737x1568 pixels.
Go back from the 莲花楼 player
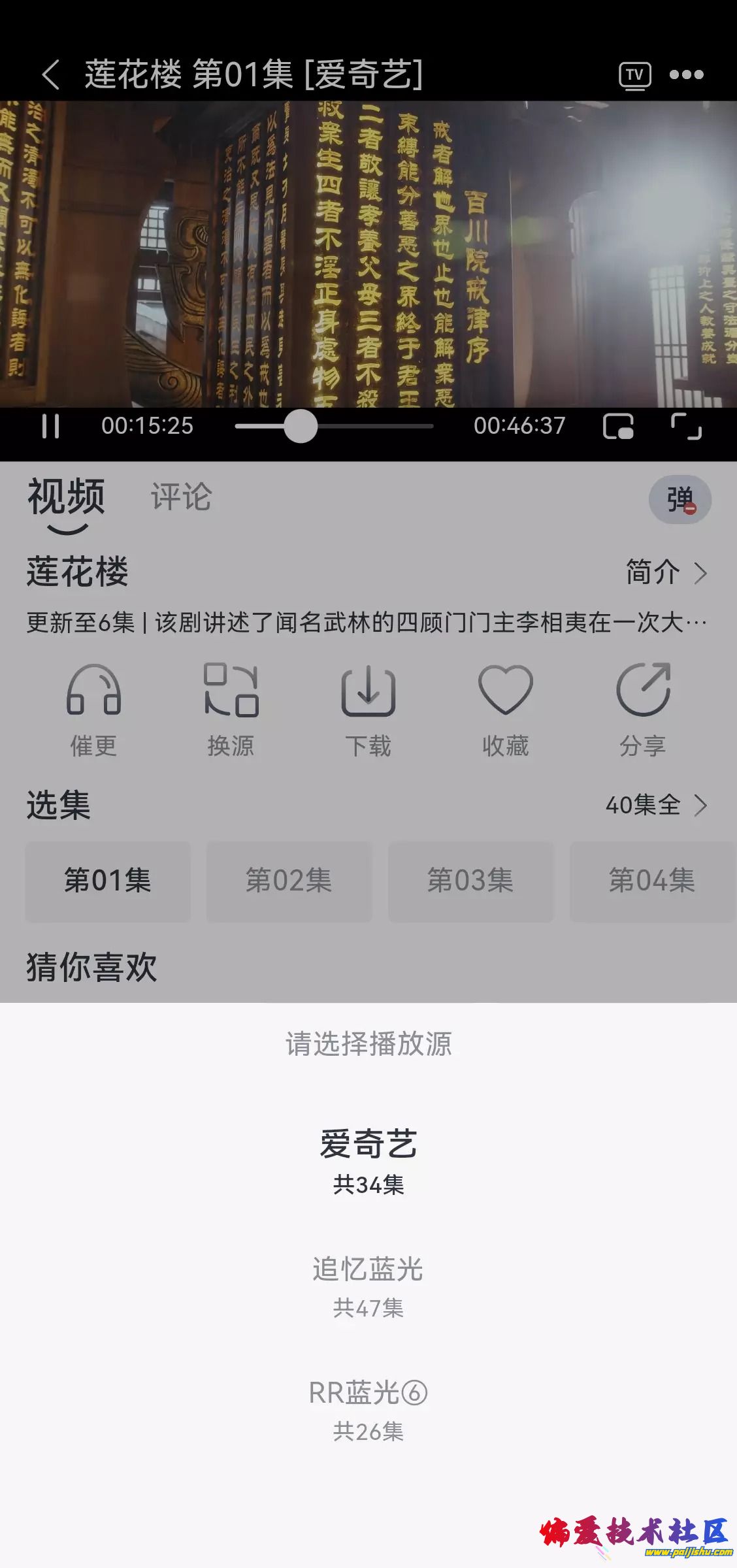tap(50, 74)
